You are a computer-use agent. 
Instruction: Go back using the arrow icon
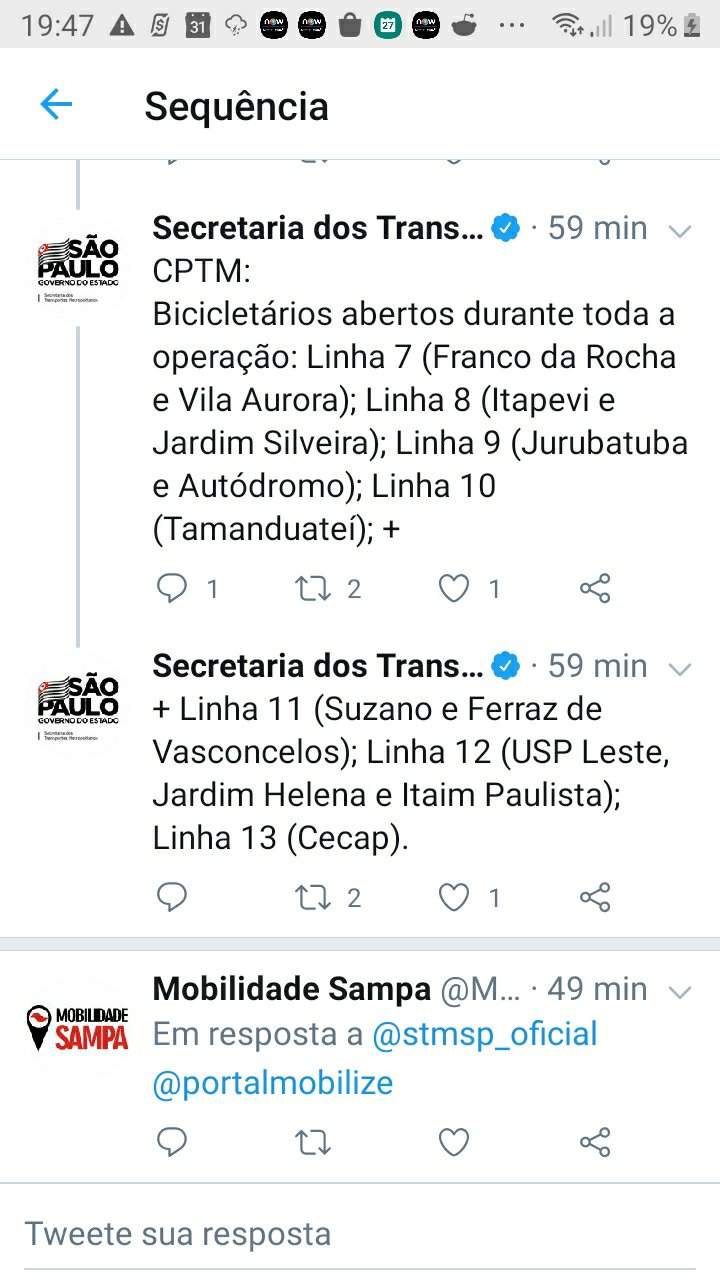(x=56, y=105)
